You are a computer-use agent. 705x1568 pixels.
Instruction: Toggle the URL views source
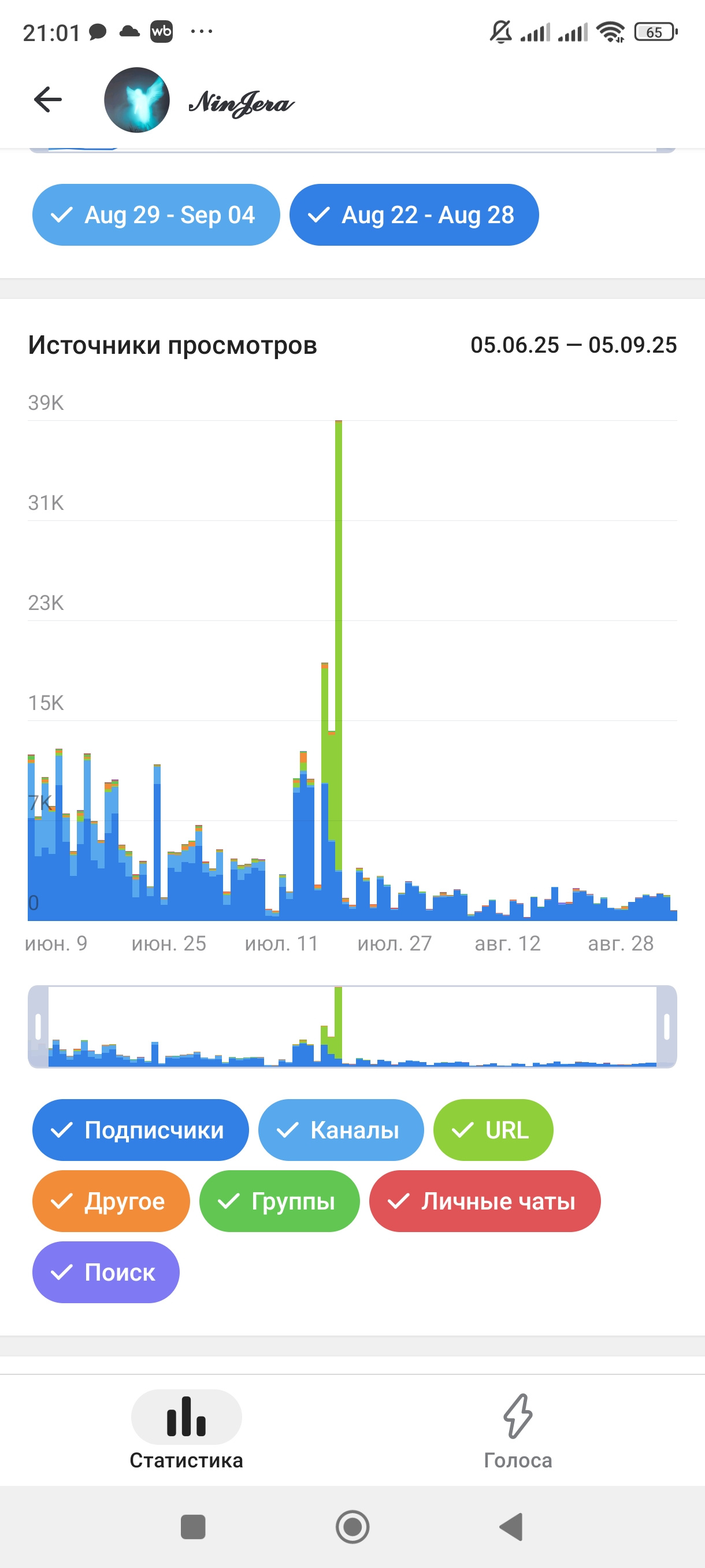tap(493, 1130)
